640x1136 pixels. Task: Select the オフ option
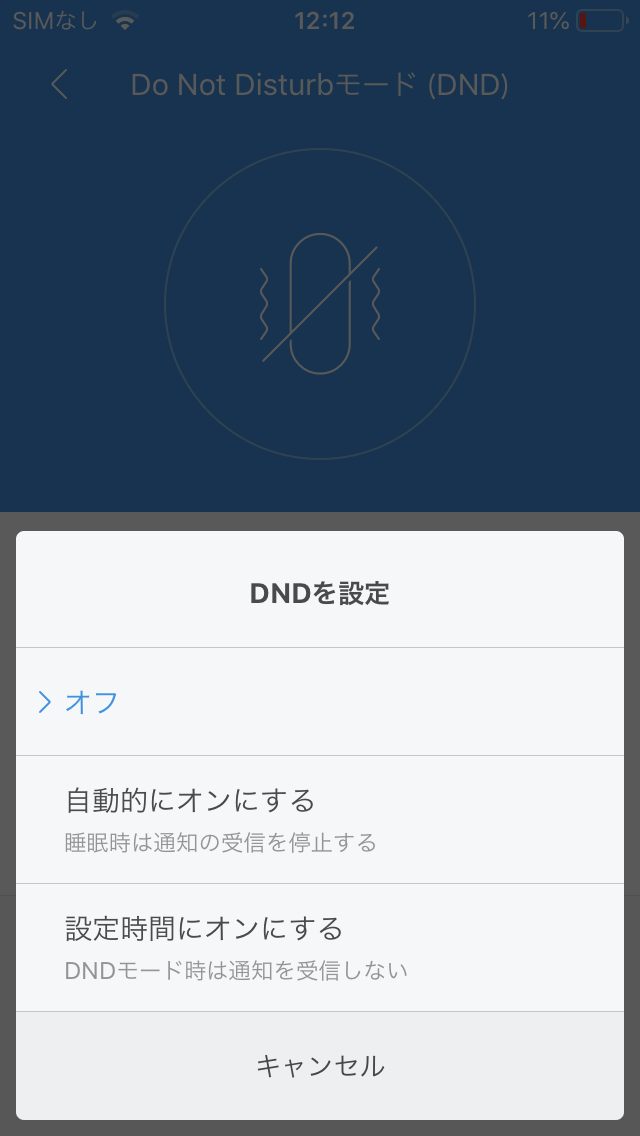pos(320,701)
